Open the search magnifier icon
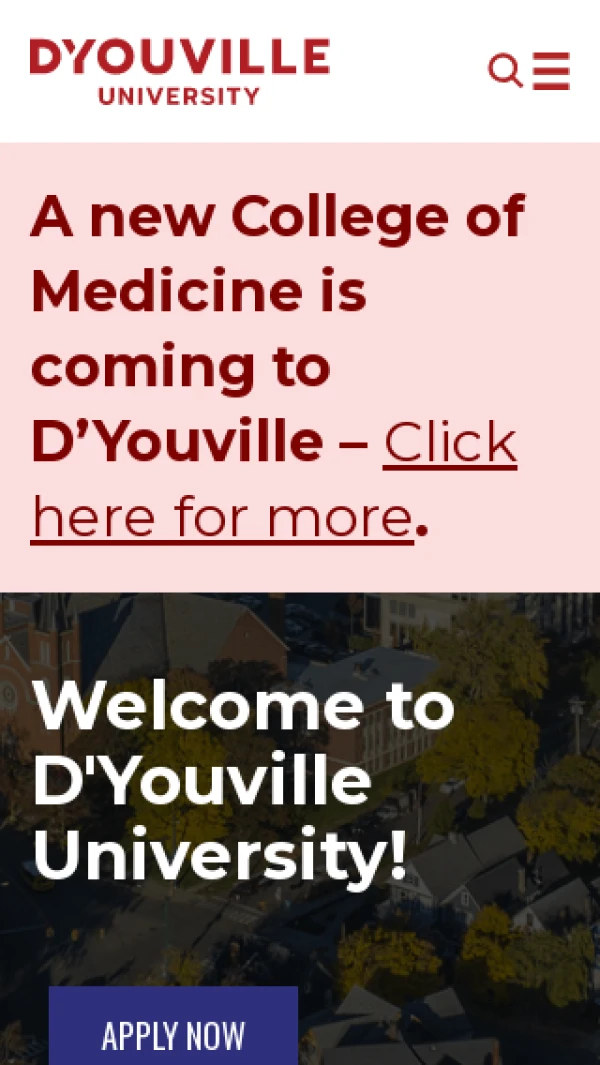Image resolution: width=600 pixels, height=1065 pixels. tap(505, 71)
